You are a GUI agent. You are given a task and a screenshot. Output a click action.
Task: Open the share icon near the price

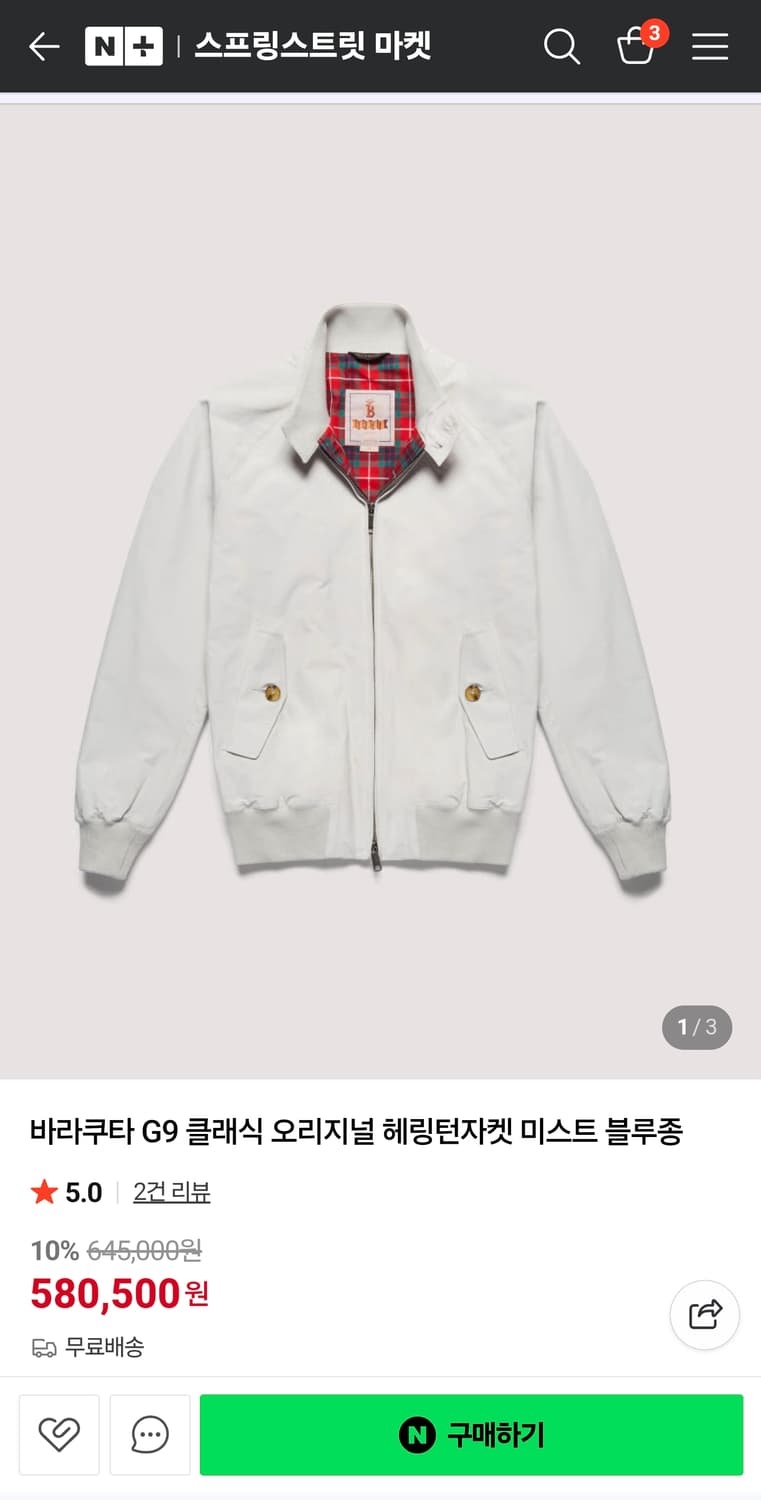tap(704, 1315)
